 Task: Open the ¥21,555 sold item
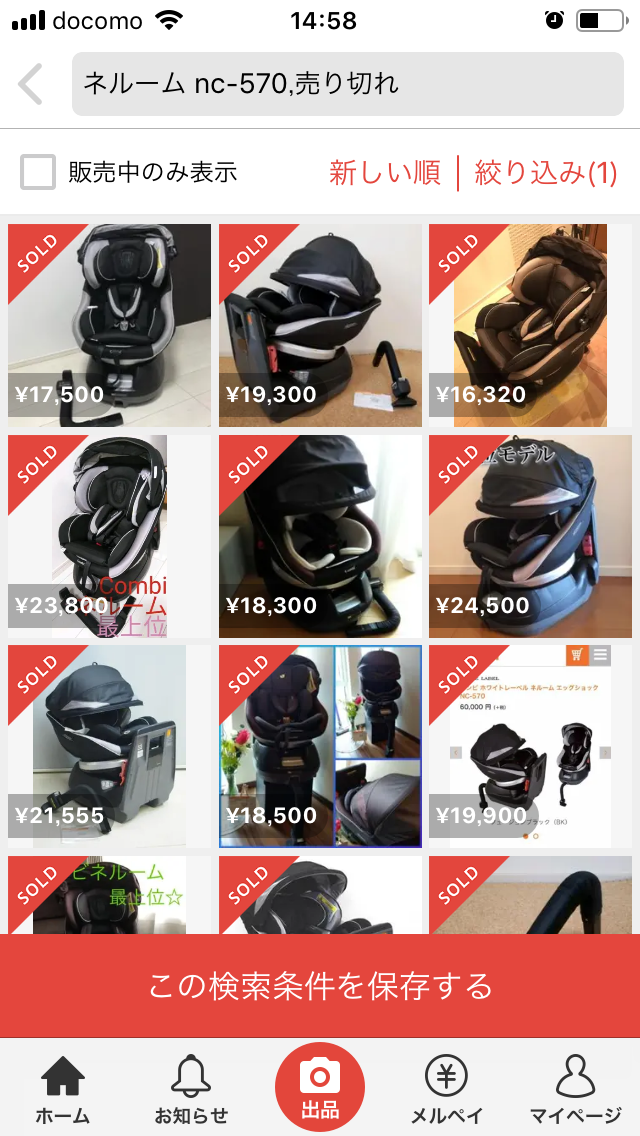pyautogui.click(x=109, y=746)
